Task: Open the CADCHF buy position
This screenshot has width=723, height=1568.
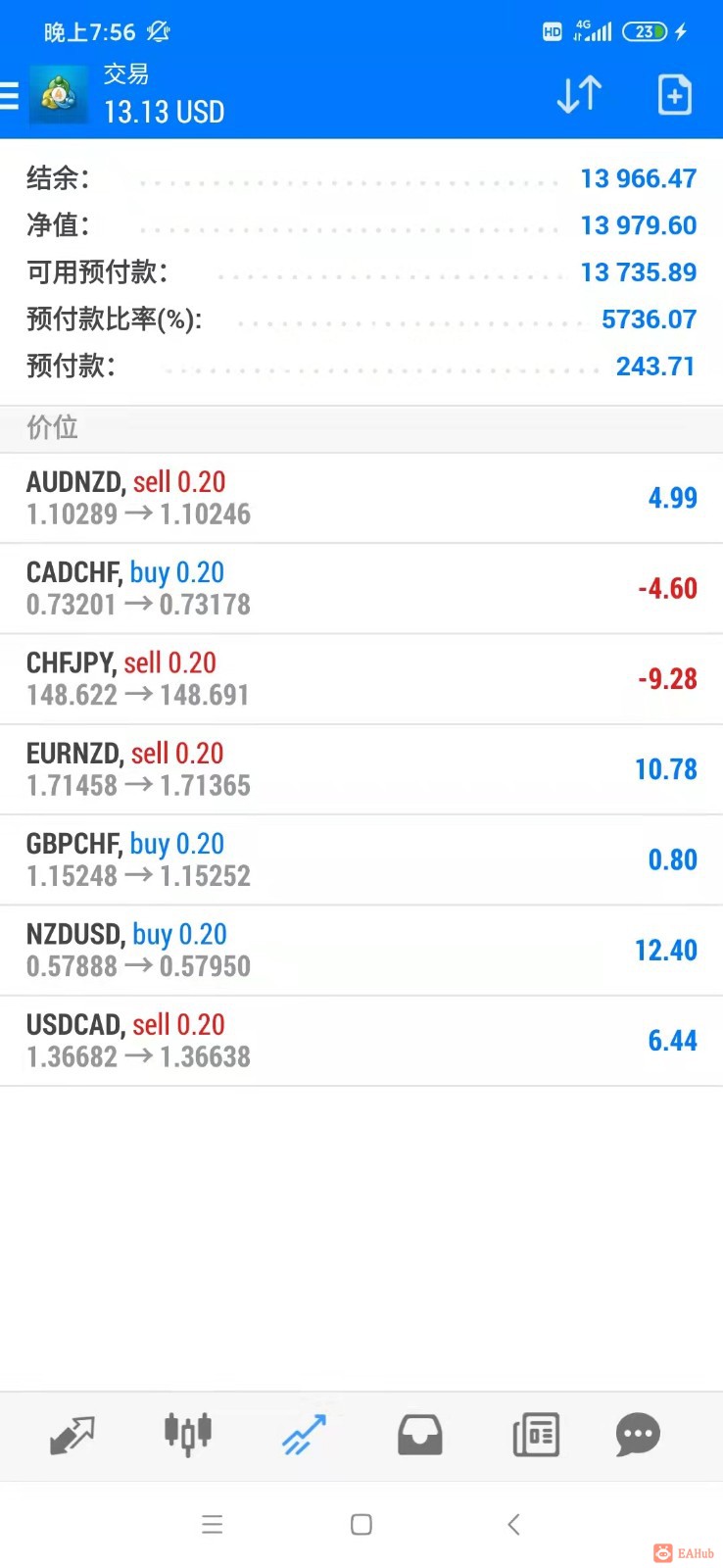Action: 361,588
